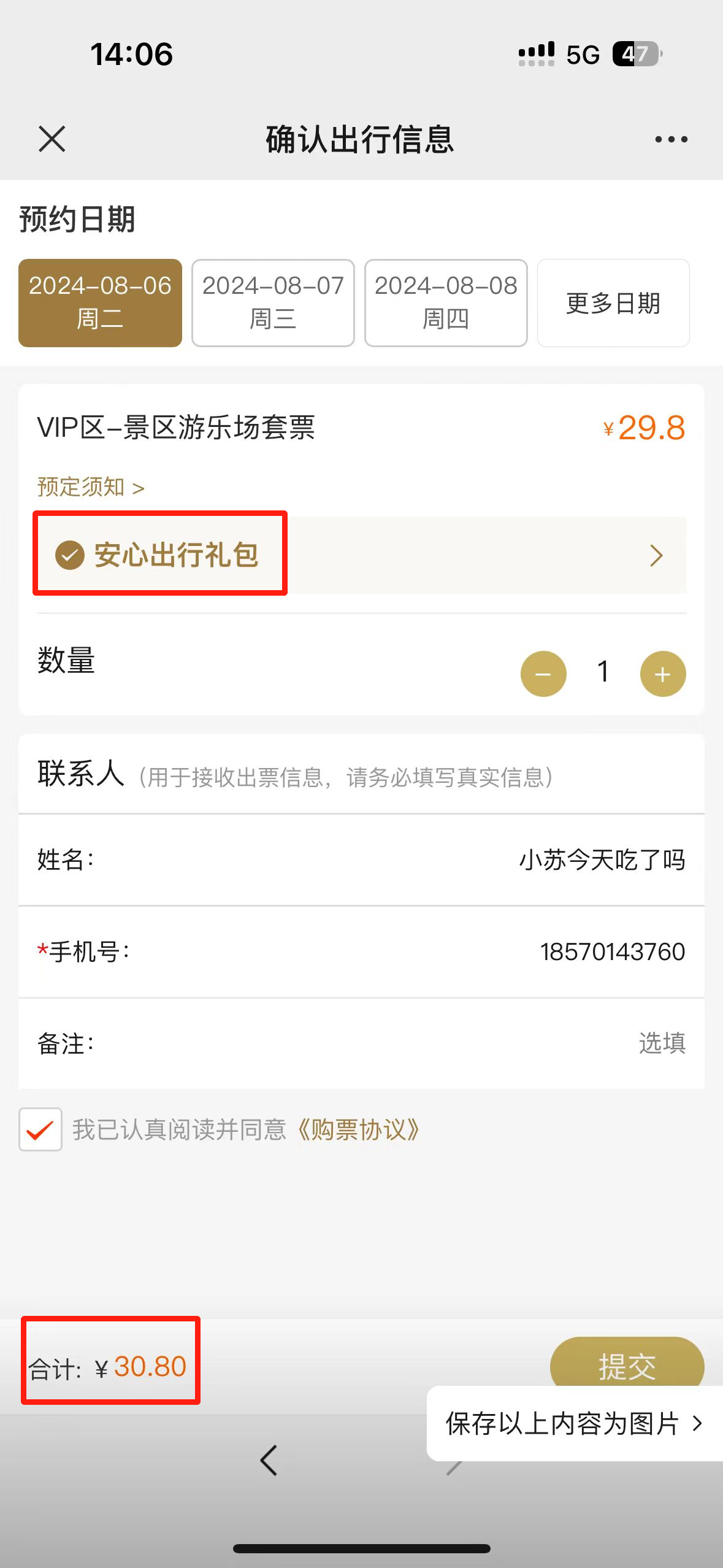This screenshot has height=1568, width=723.
Task: Open the 《购票协议》 link
Action: click(x=358, y=1129)
